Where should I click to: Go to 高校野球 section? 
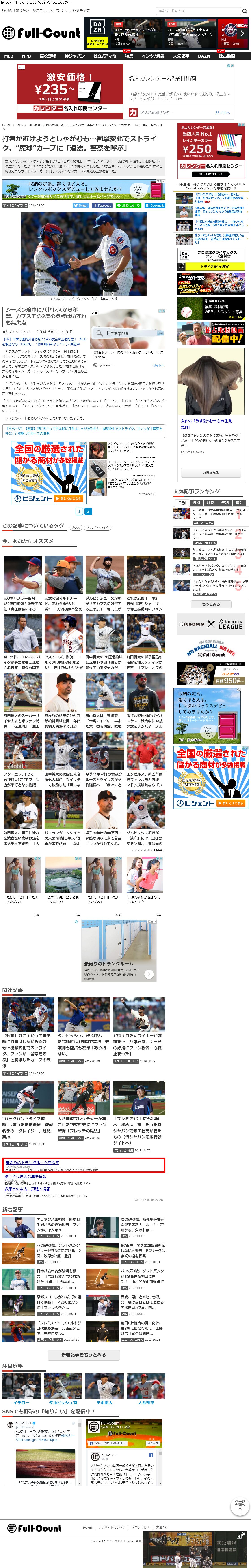click(x=48, y=56)
